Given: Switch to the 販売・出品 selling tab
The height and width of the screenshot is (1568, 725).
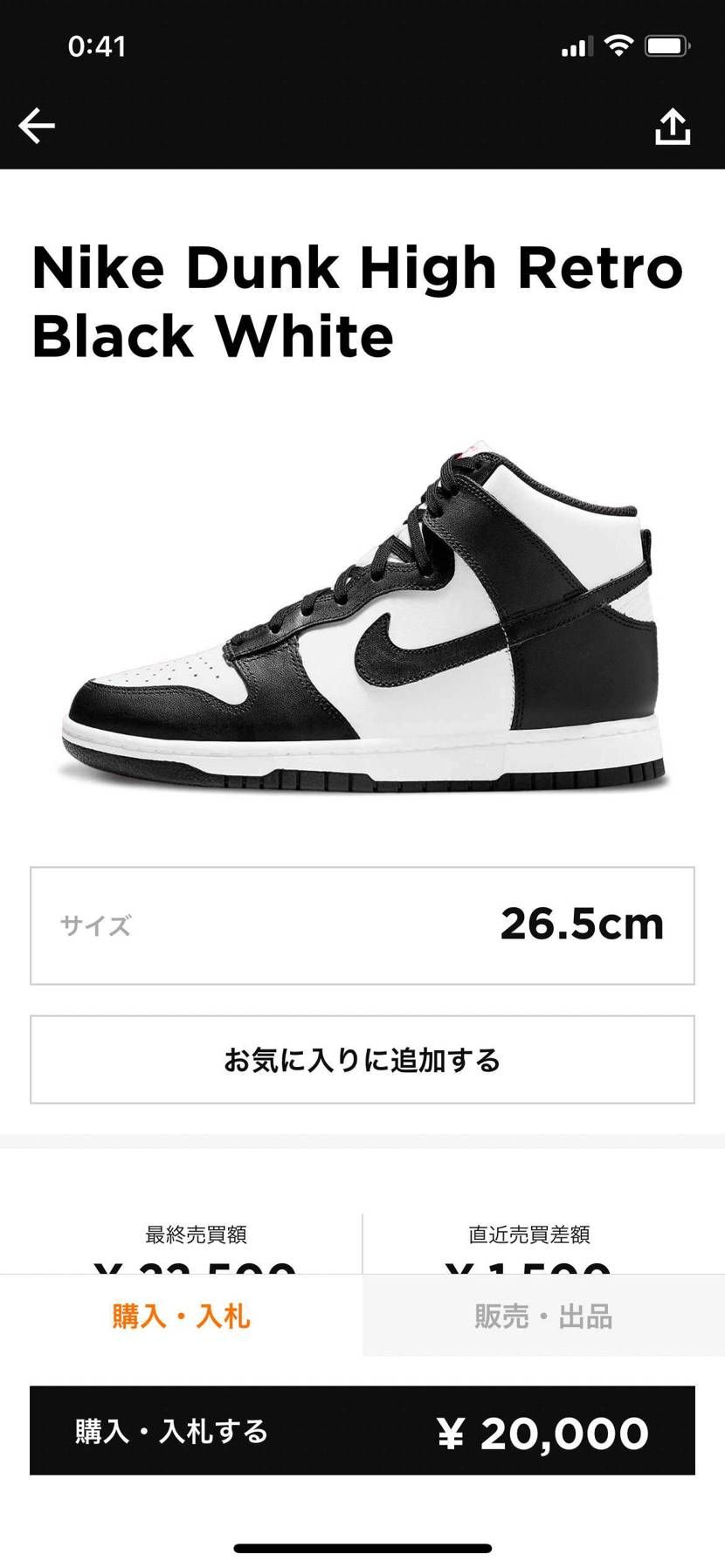Looking at the screenshot, I should [x=543, y=1318].
